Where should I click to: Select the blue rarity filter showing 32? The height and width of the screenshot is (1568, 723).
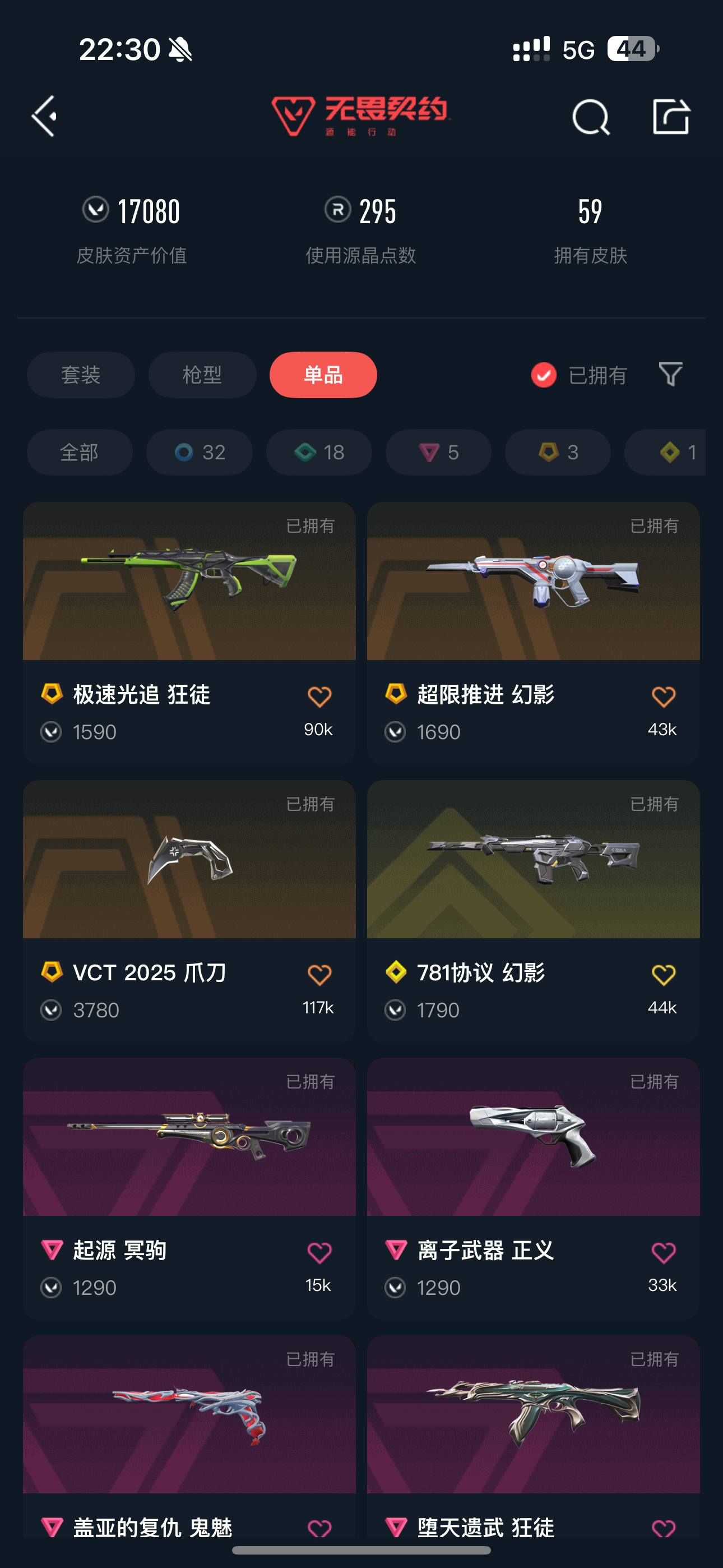(199, 452)
